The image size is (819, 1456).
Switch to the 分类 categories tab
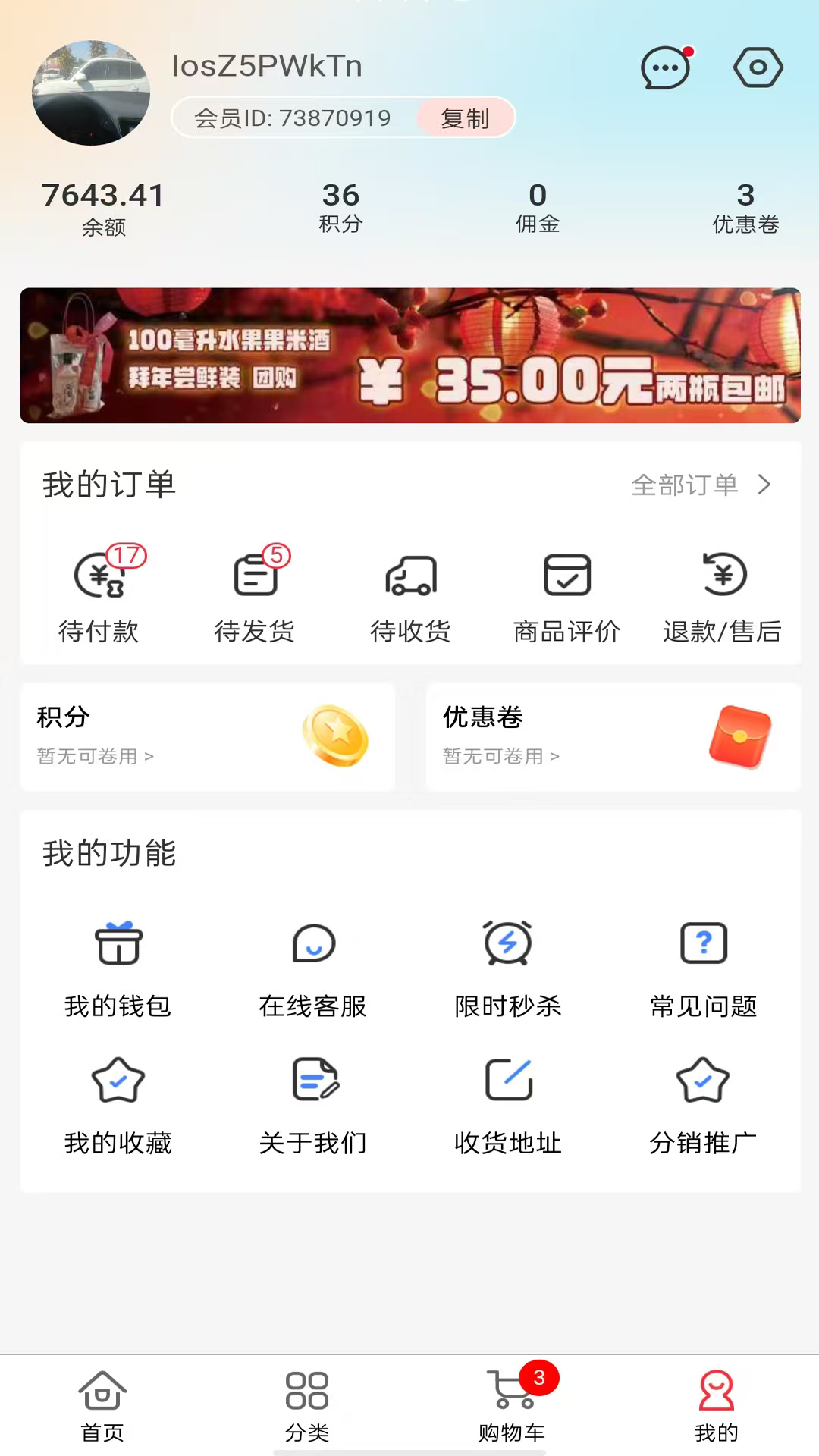pos(307,1405)
